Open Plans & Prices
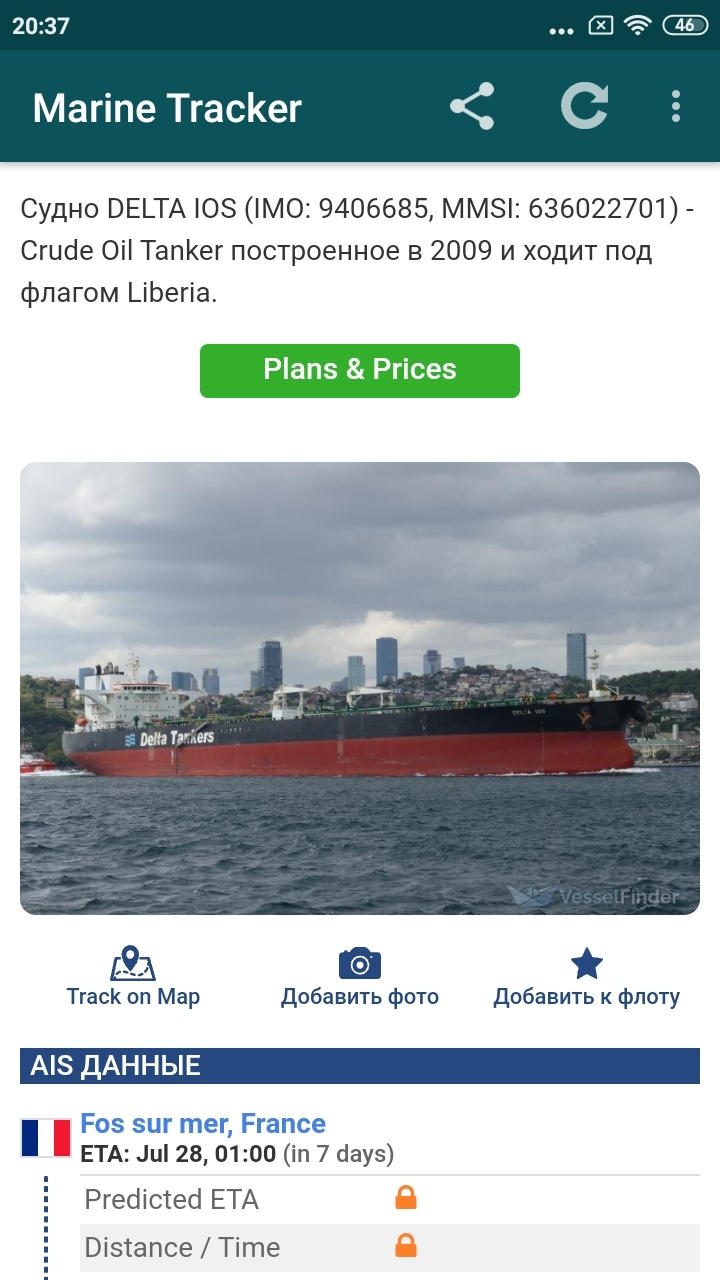This screenshot has height=1280, width=720. [x=360, y=370]
